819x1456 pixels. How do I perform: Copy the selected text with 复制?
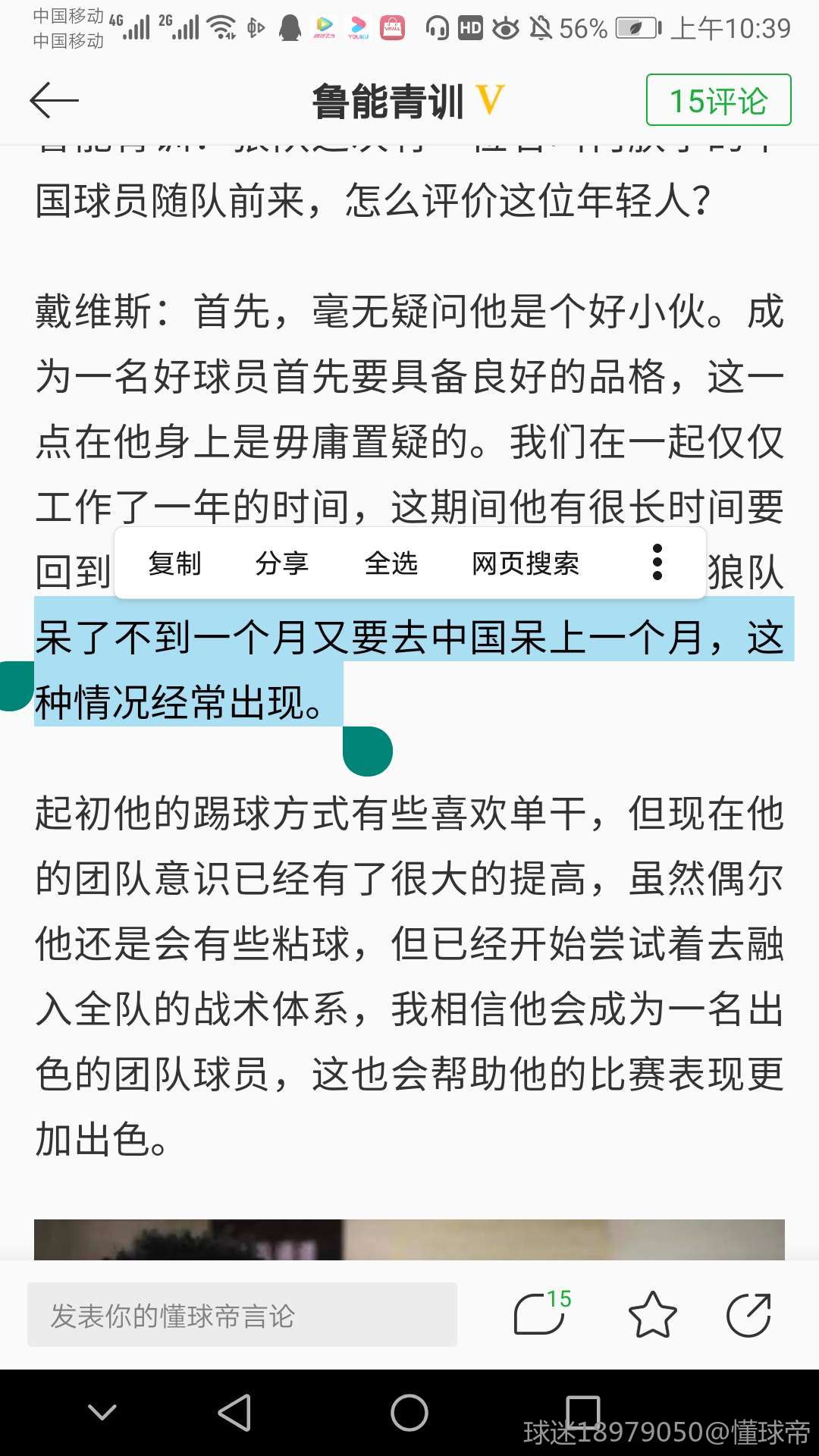(174, 563)
